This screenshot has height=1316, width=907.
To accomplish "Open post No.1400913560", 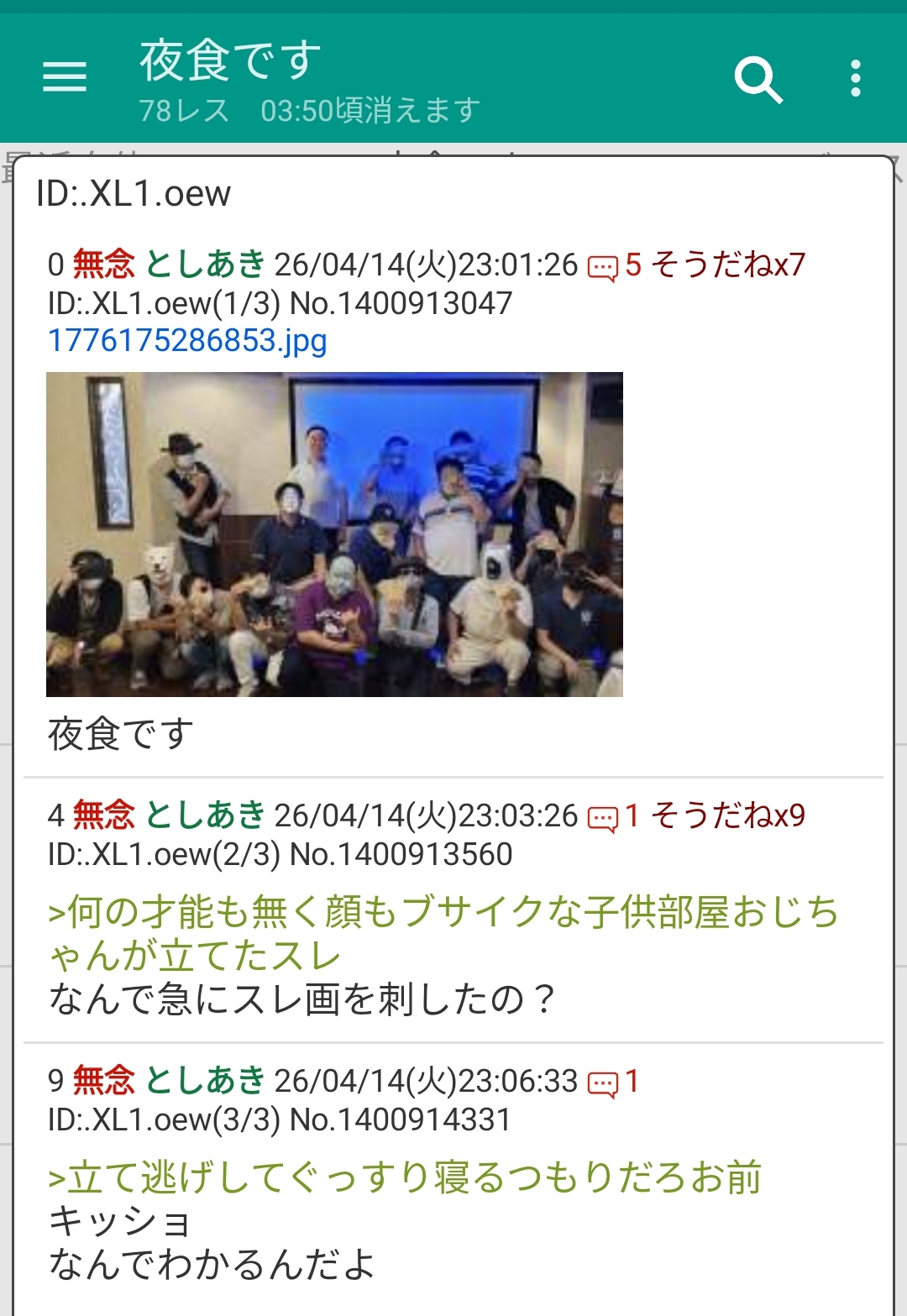I will 401,855.
